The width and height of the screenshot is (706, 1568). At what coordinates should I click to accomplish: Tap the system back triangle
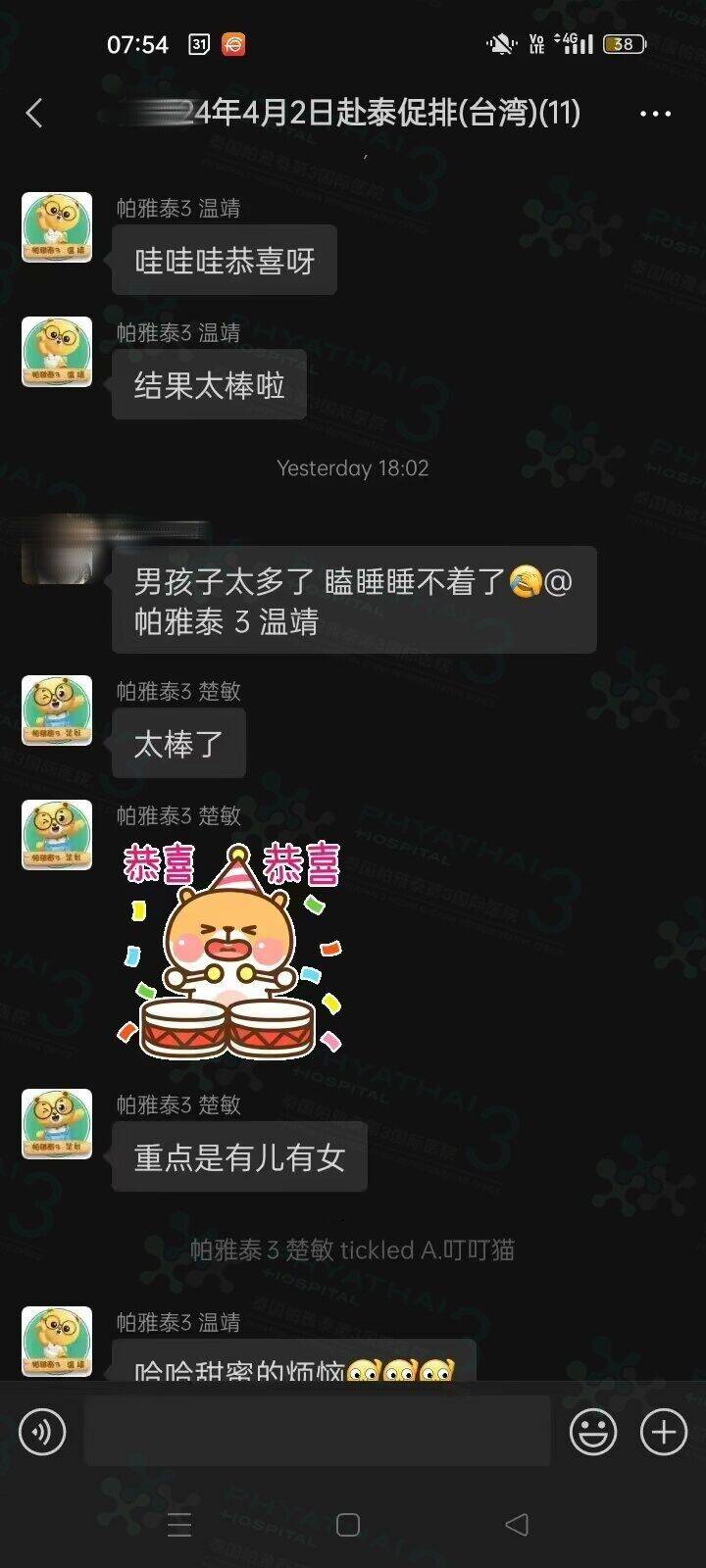point(517,1525)
